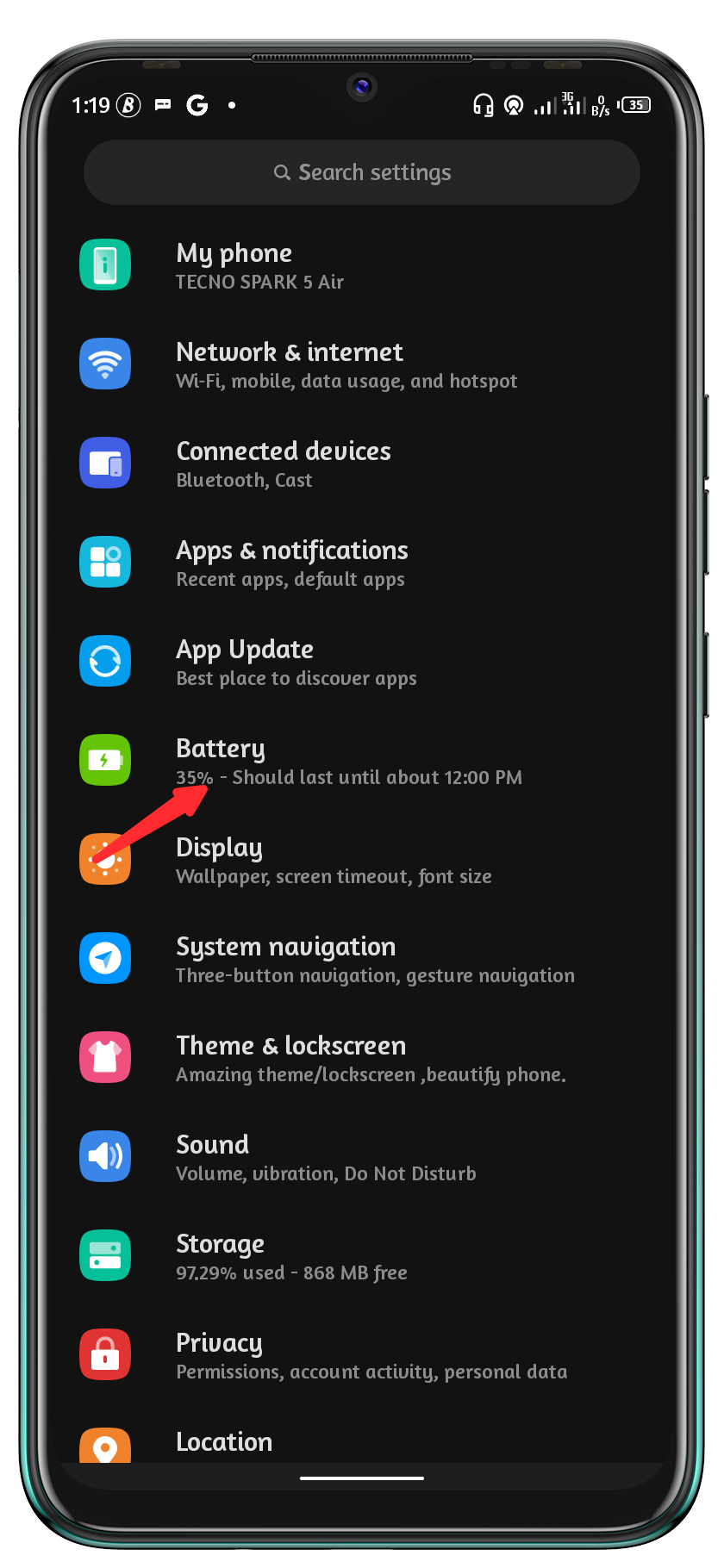Open Battery settings
This screenshot has height=1568, width=724.
pyautogui.click(x=362, y=762)
